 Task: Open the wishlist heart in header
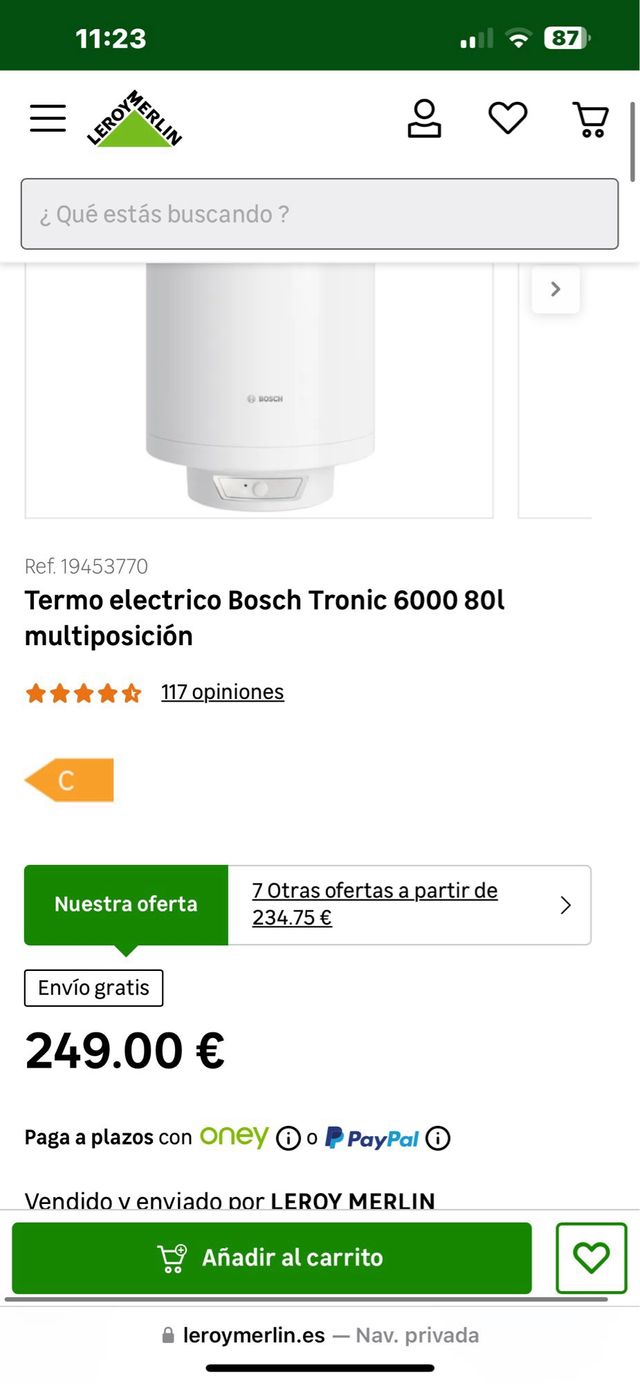click(x=507, y=118)
